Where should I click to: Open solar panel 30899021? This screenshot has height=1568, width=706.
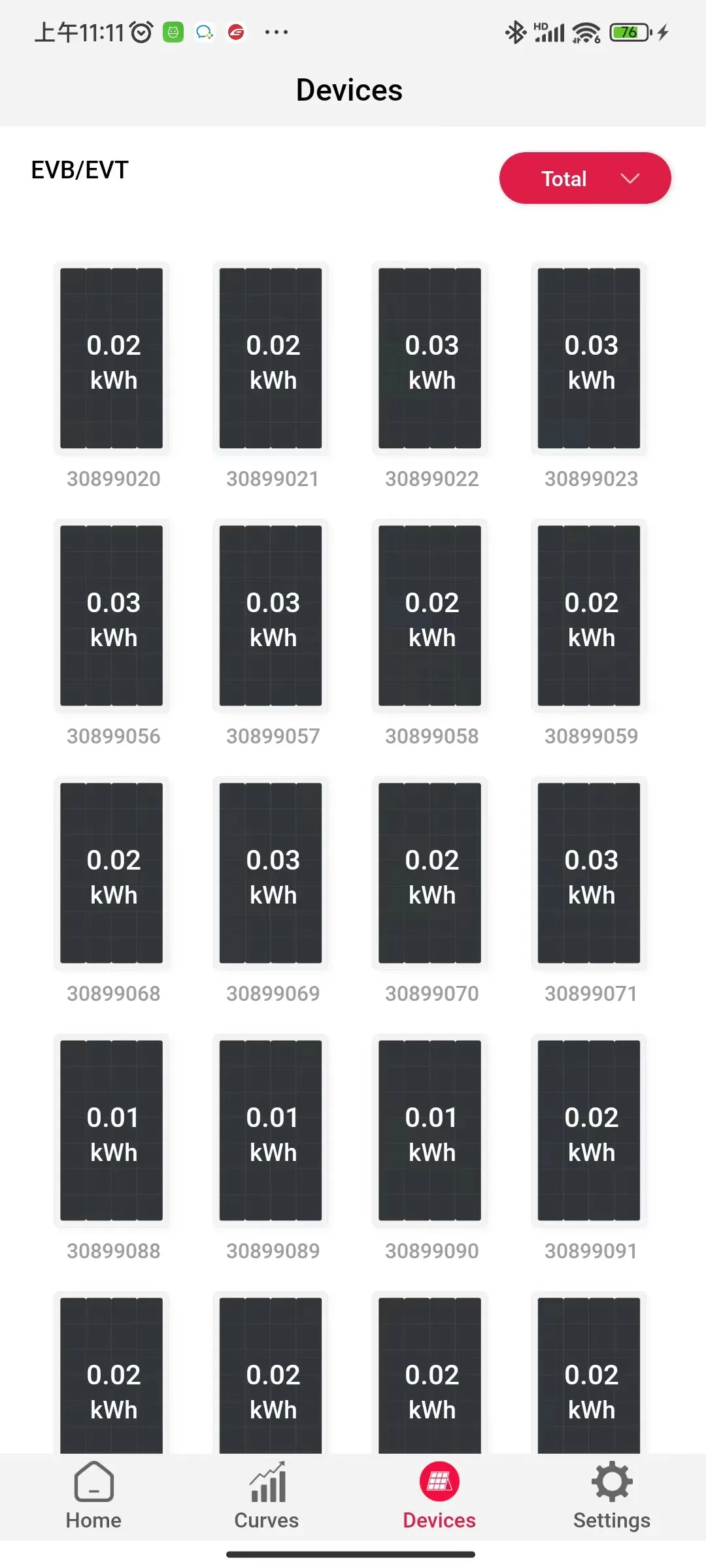click(271, 358)
